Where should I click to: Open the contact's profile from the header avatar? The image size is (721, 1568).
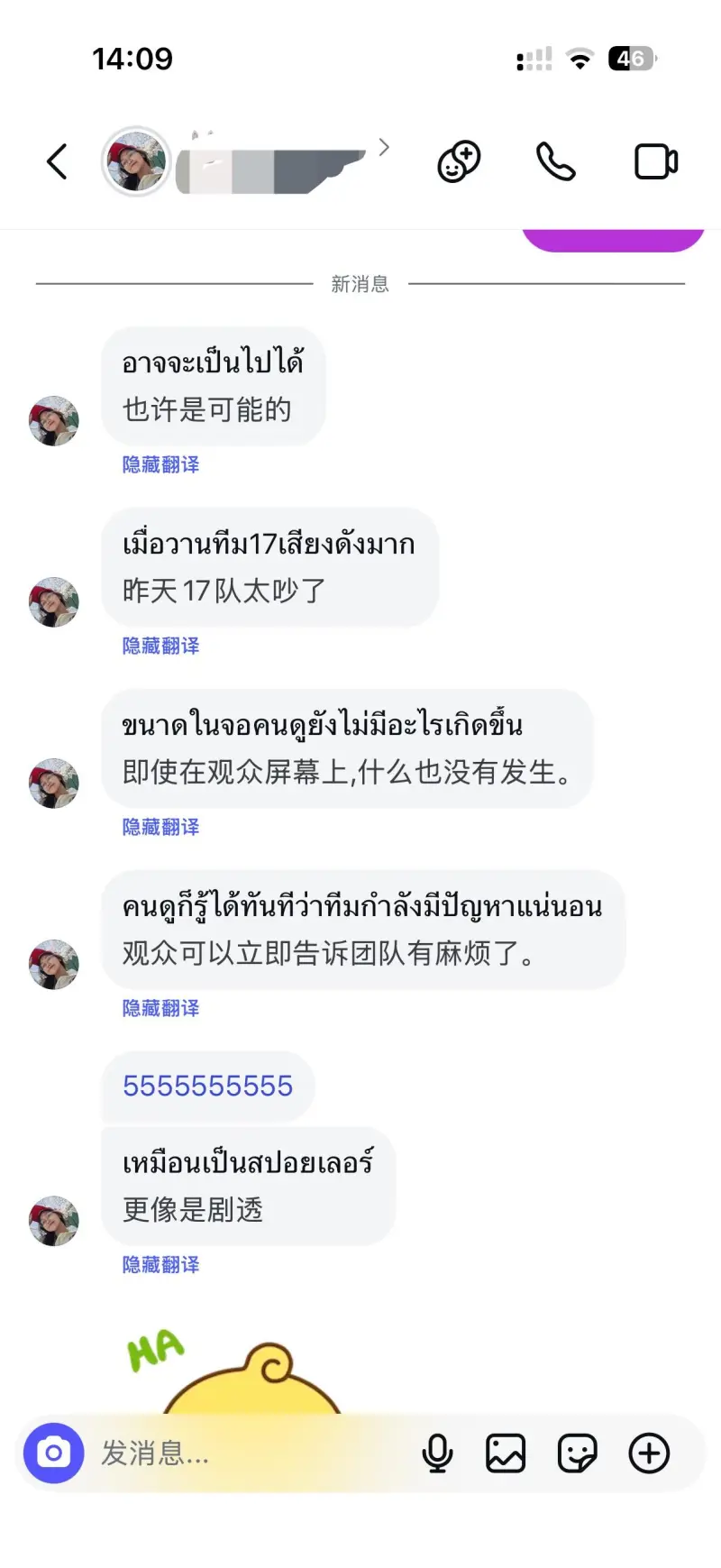coord(136,162)
